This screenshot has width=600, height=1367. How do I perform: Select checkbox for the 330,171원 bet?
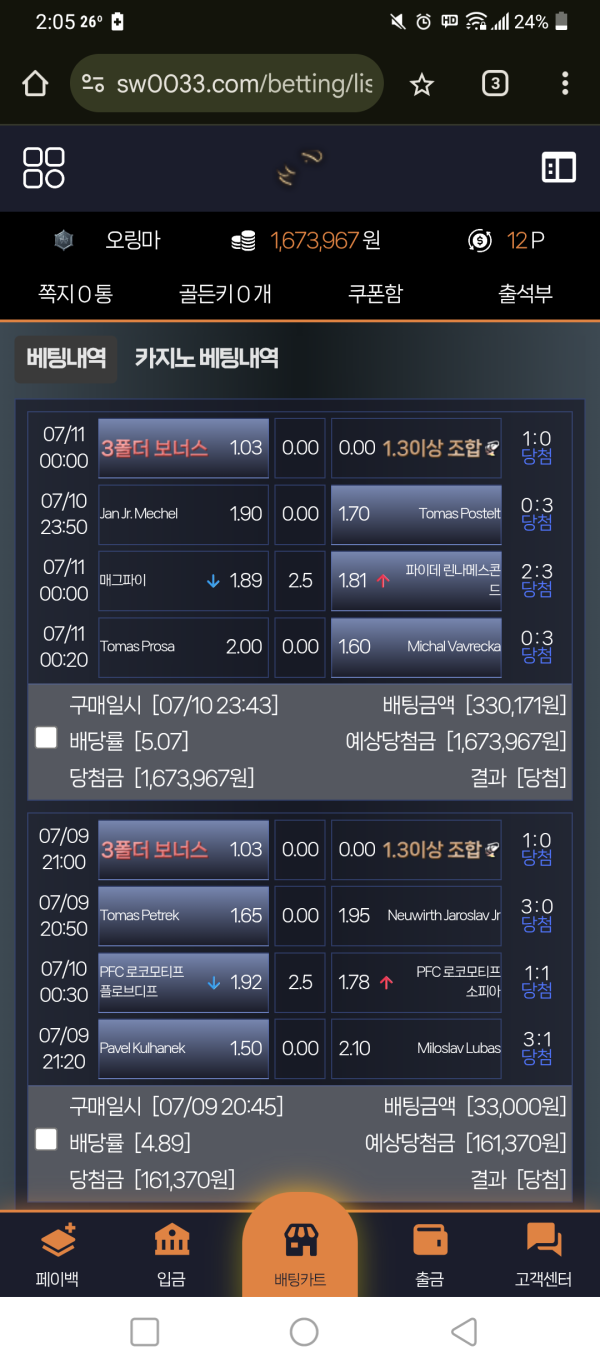click(x=46, y=738)
